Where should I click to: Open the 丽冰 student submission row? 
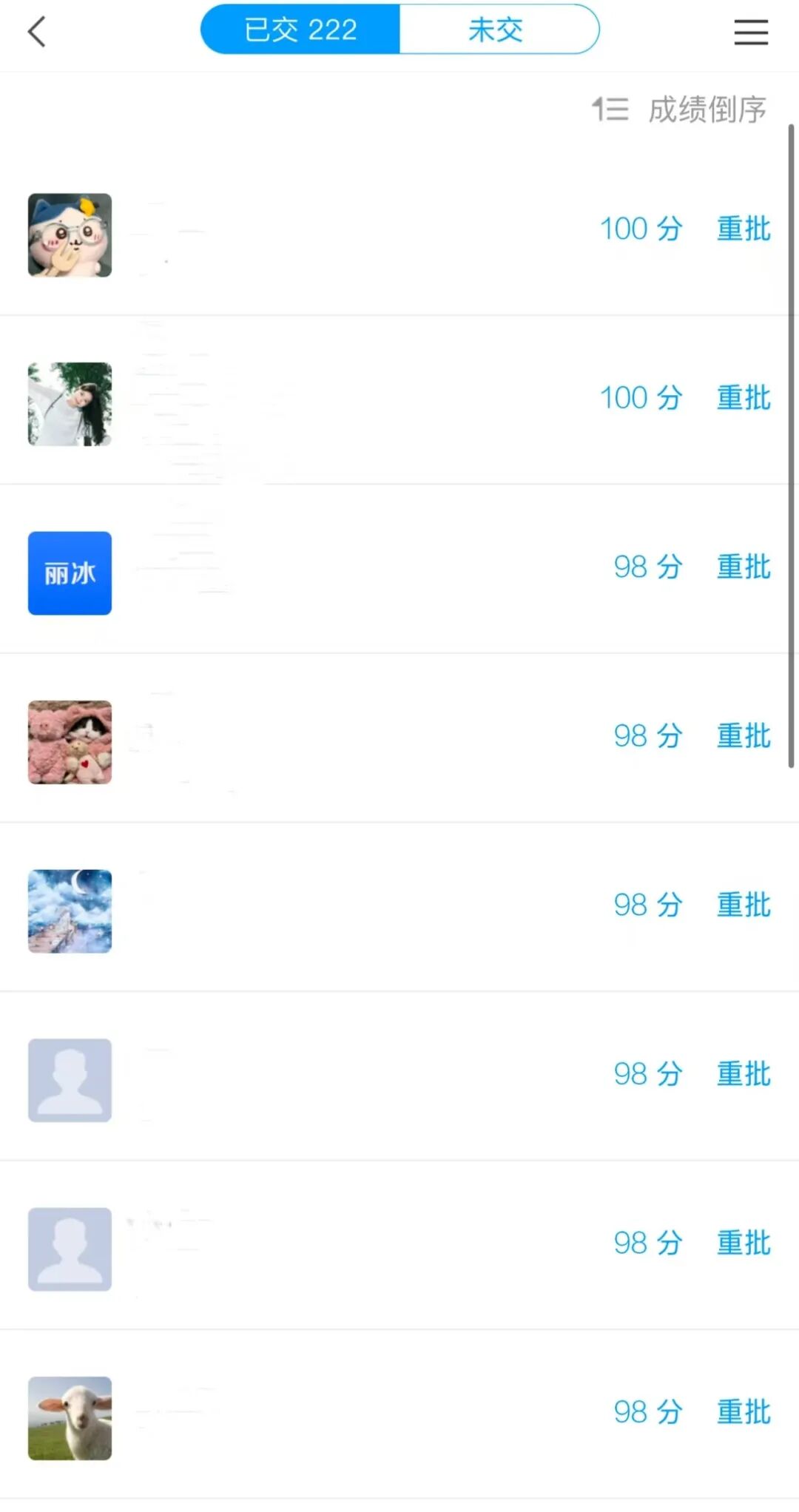[x=399, y=570]
